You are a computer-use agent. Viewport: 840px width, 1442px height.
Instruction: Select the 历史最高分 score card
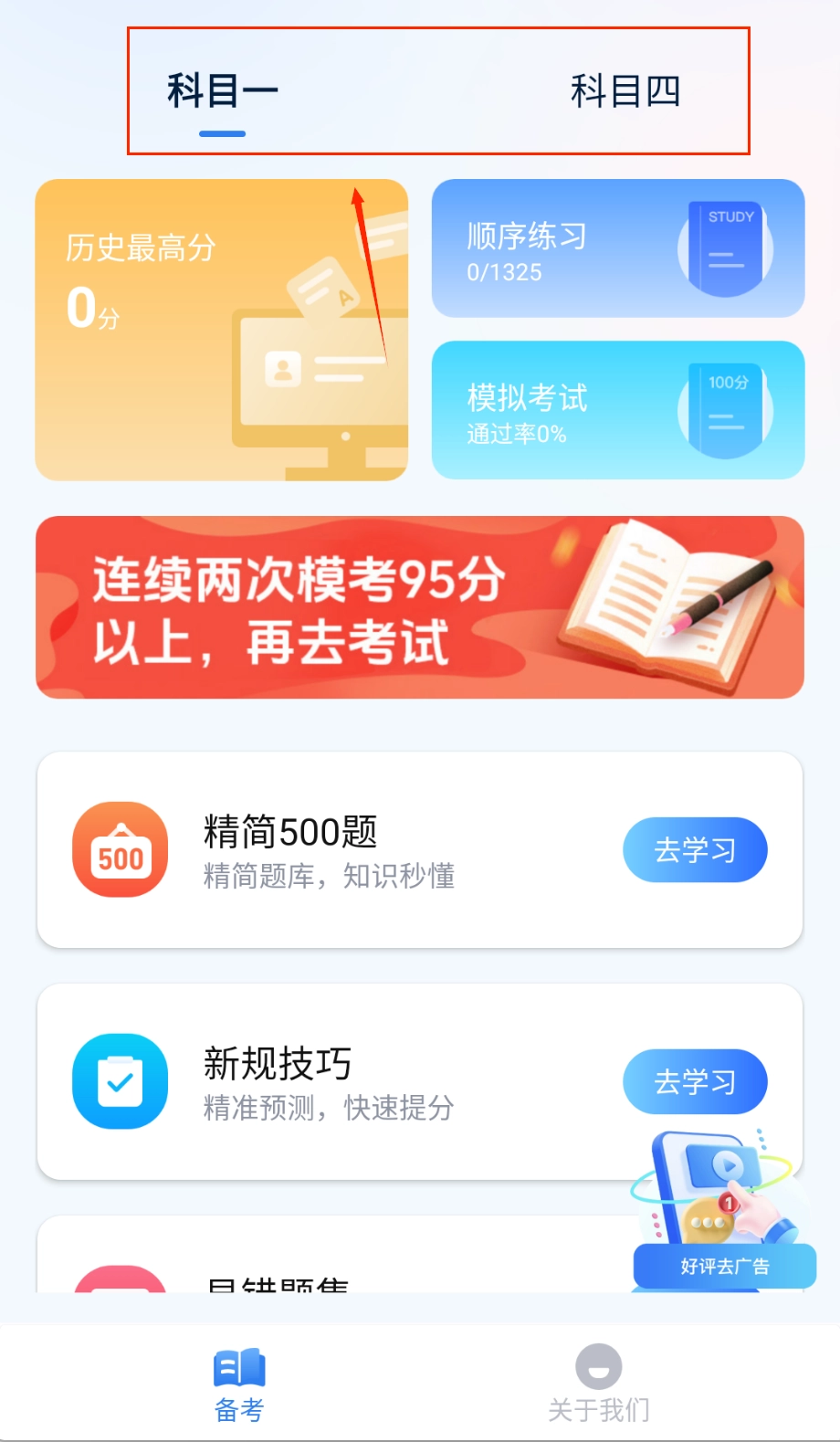pos(221,331)
